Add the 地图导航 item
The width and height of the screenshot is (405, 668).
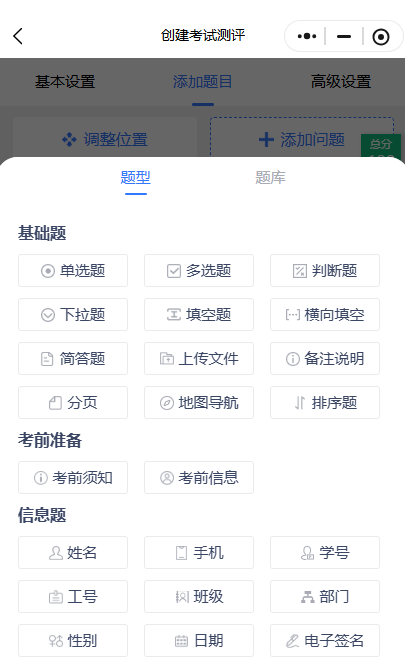pyautogui.click(x=199, y=403)
